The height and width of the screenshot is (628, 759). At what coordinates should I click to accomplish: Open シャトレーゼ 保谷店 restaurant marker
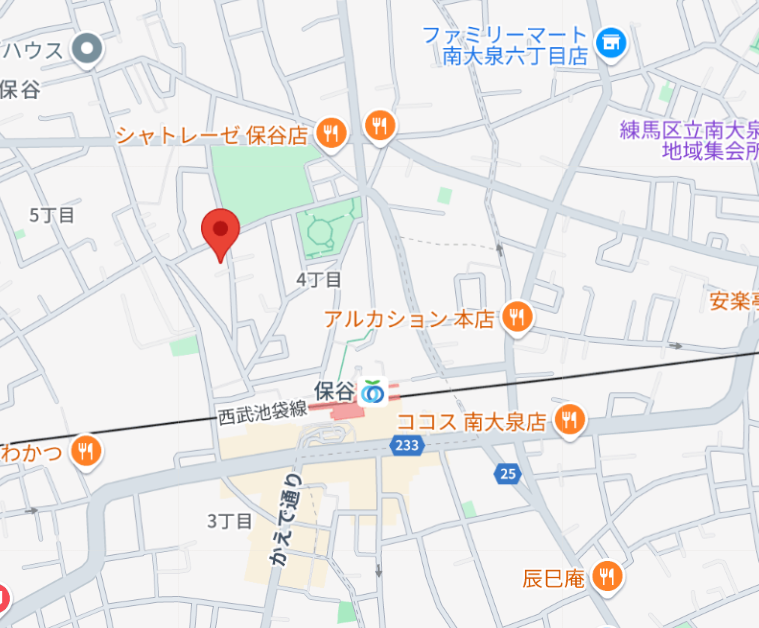pyautogui.click(x=332, y=132)
